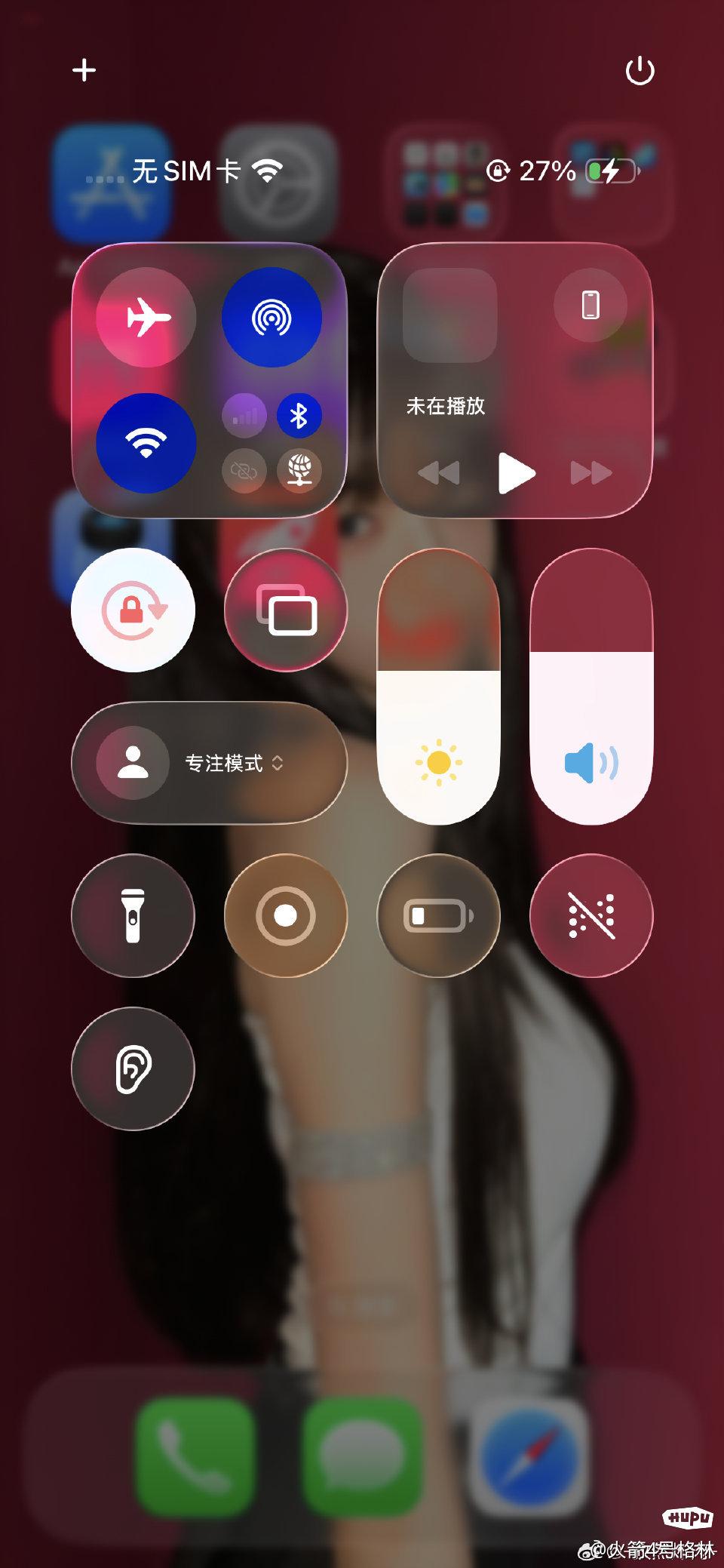Toggle AirDrop
Screen dimensions: 724x1568
pos(271,317)
